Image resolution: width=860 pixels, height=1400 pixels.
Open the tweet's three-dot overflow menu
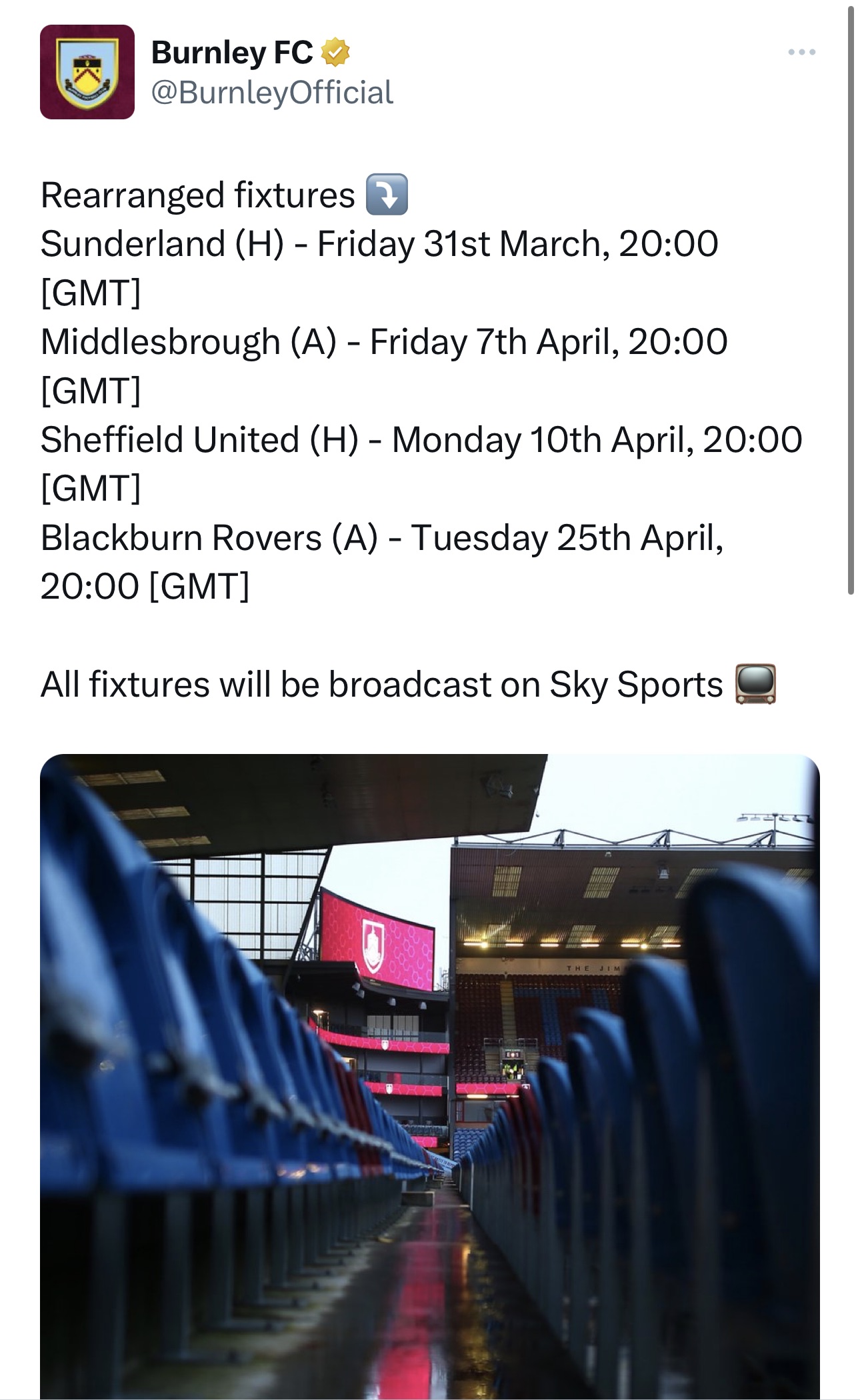pyautogui.click(x=801, y=52)
